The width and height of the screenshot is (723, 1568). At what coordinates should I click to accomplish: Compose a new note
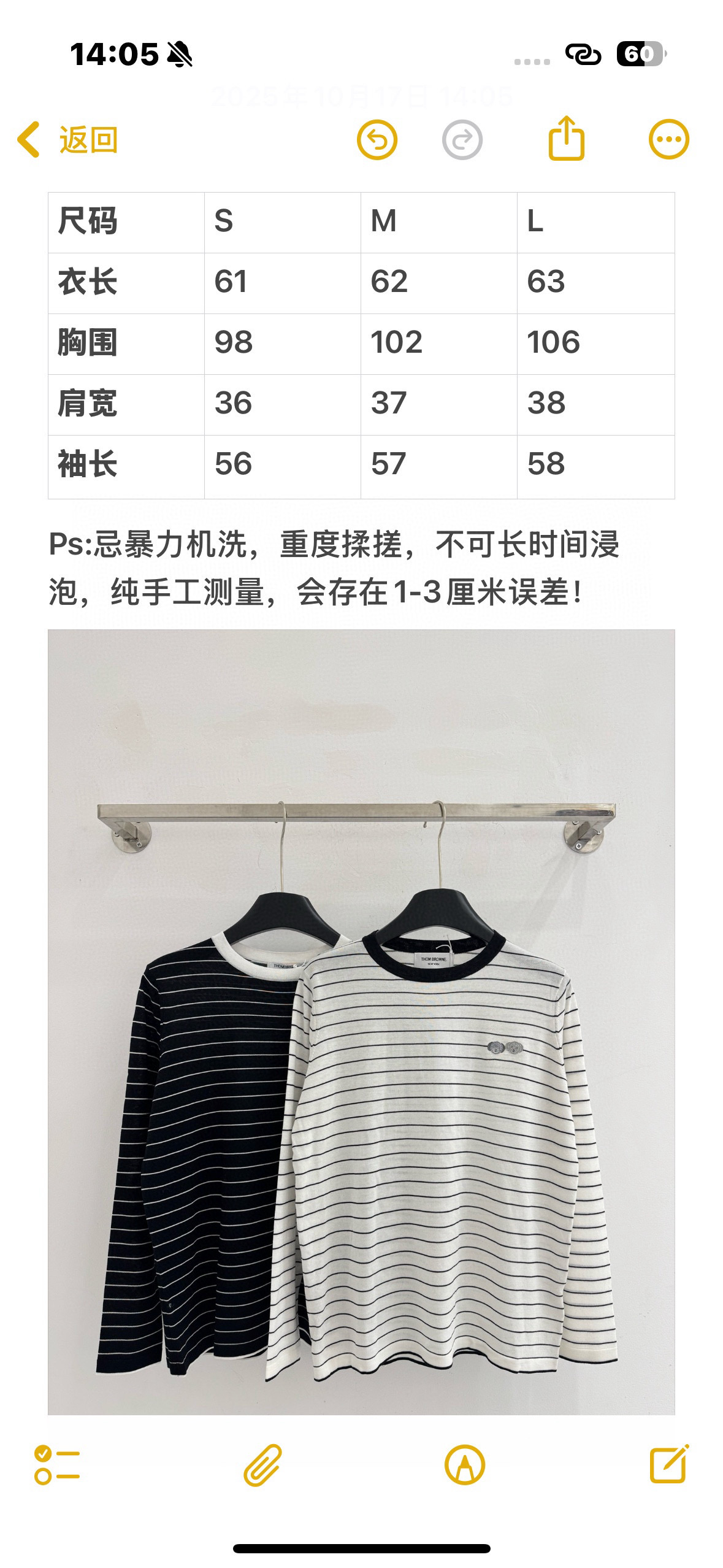669,1465
